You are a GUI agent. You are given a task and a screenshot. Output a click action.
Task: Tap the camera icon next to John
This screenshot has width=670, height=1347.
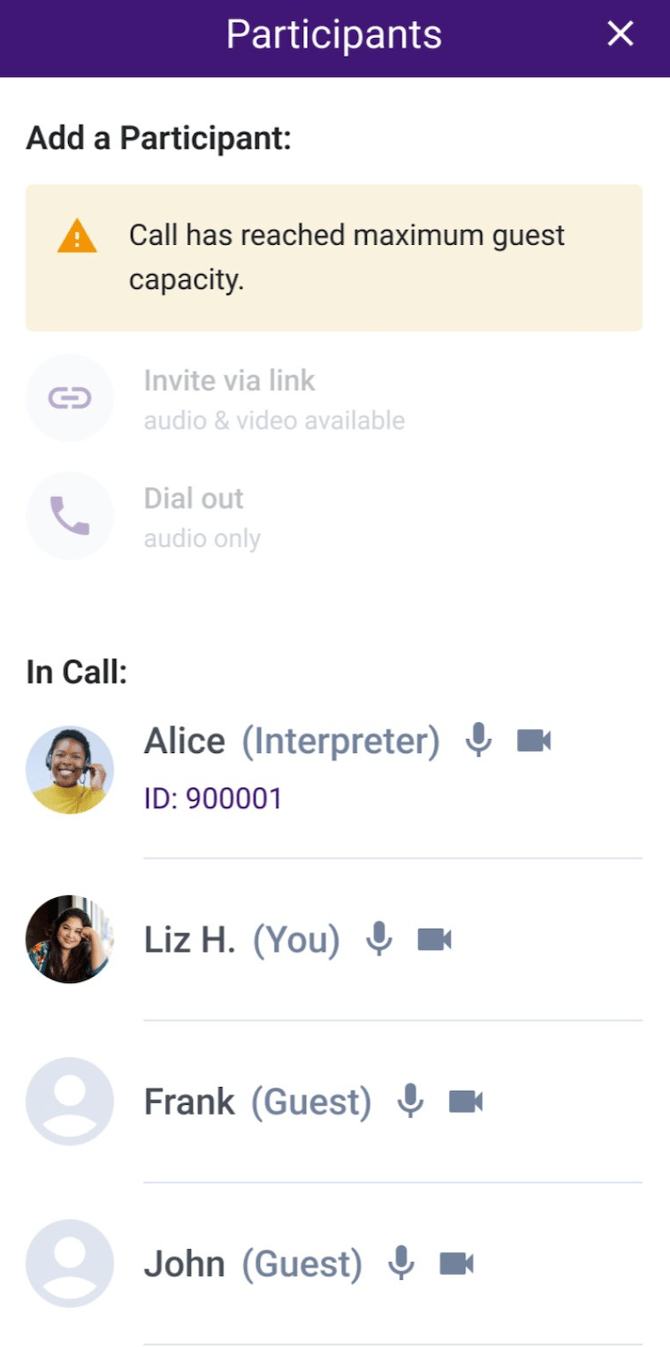point(456,1263)
